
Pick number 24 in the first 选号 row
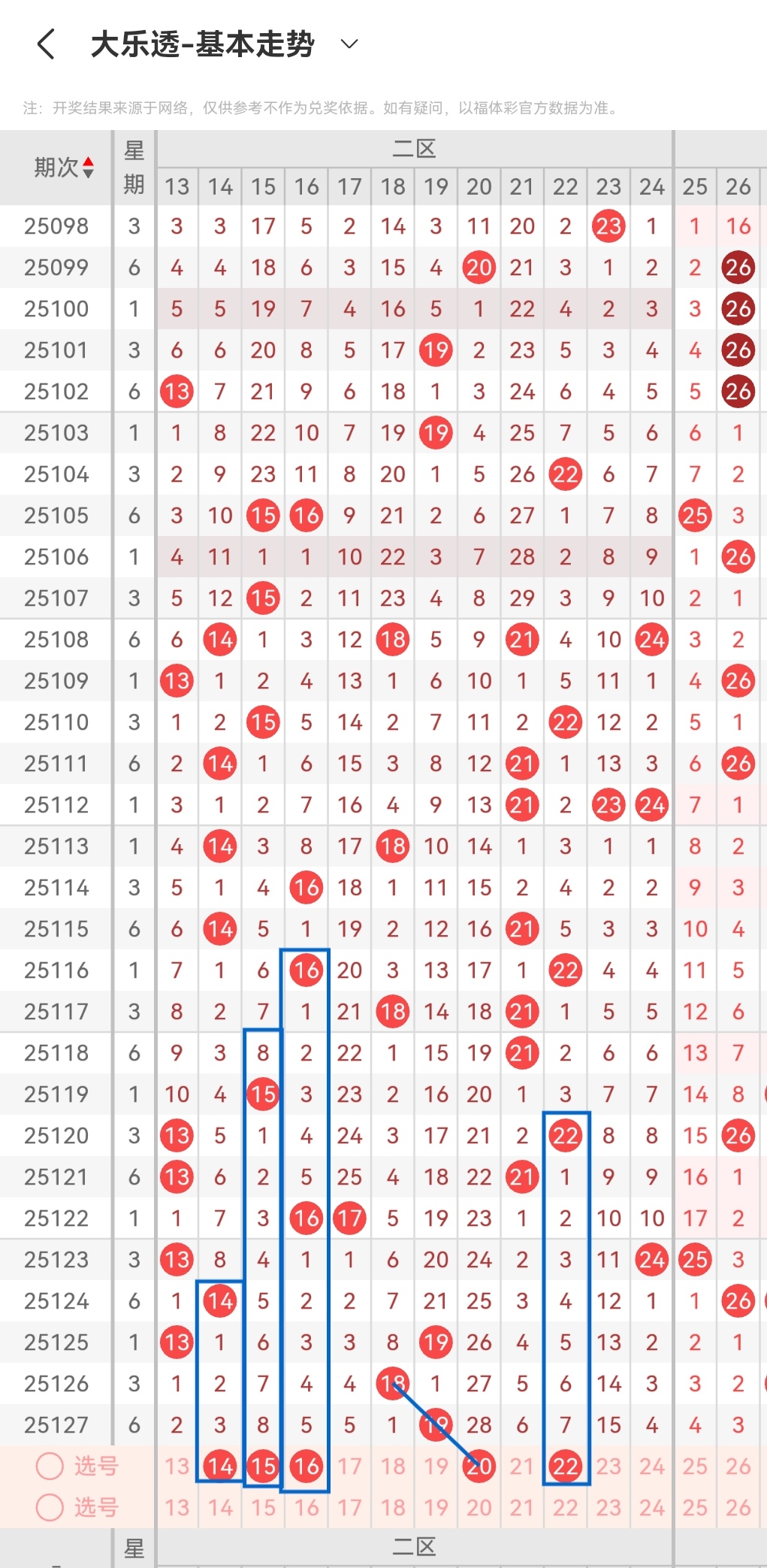(x=651, y=1466)
